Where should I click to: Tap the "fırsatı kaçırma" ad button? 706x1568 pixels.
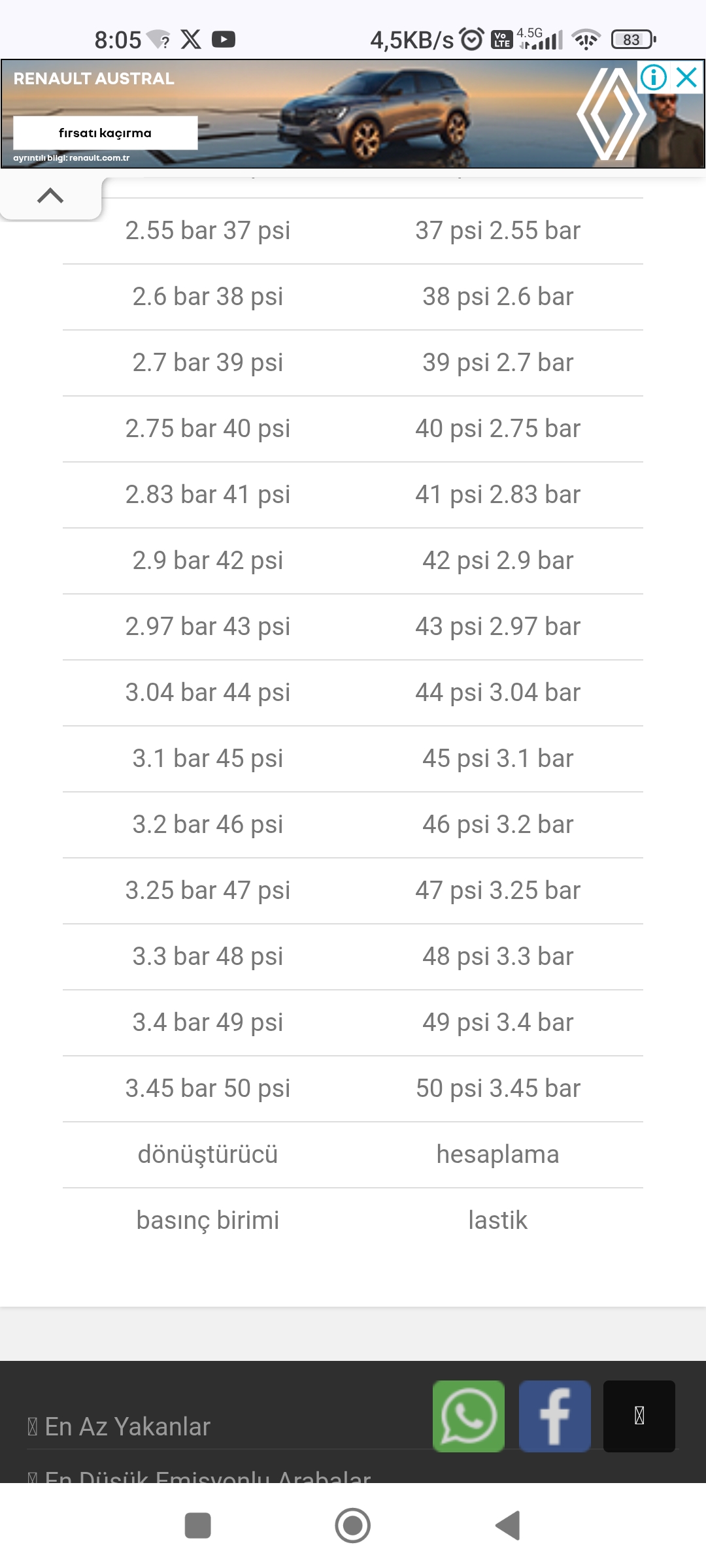105,133
